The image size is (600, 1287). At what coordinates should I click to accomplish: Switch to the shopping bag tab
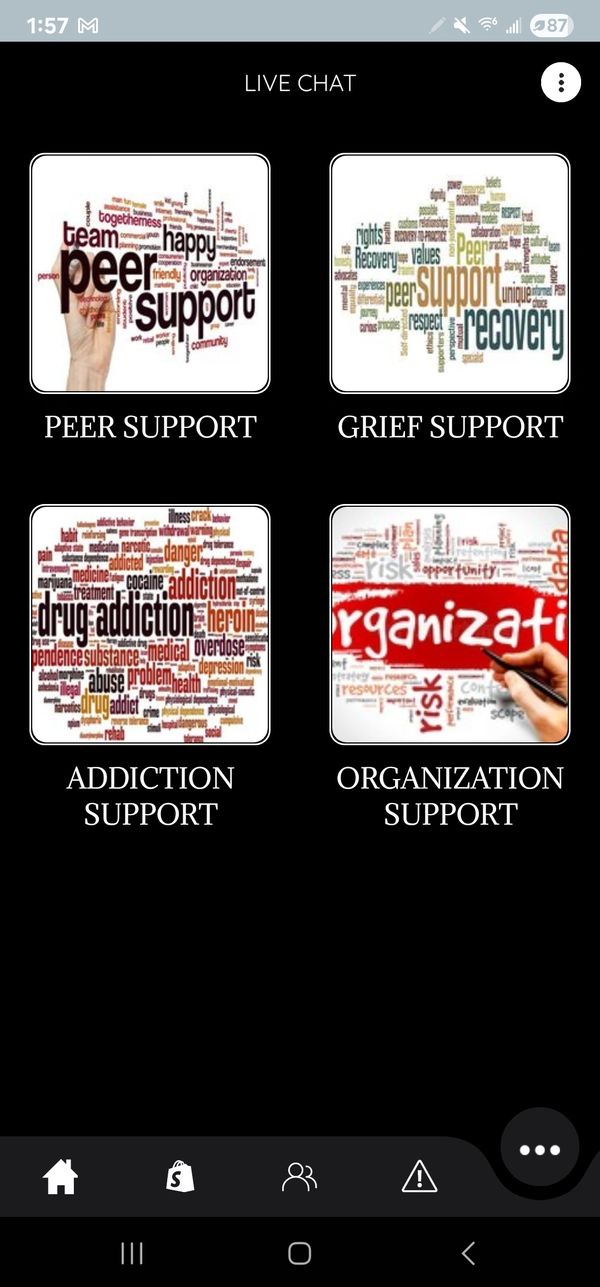(180, 1177)
